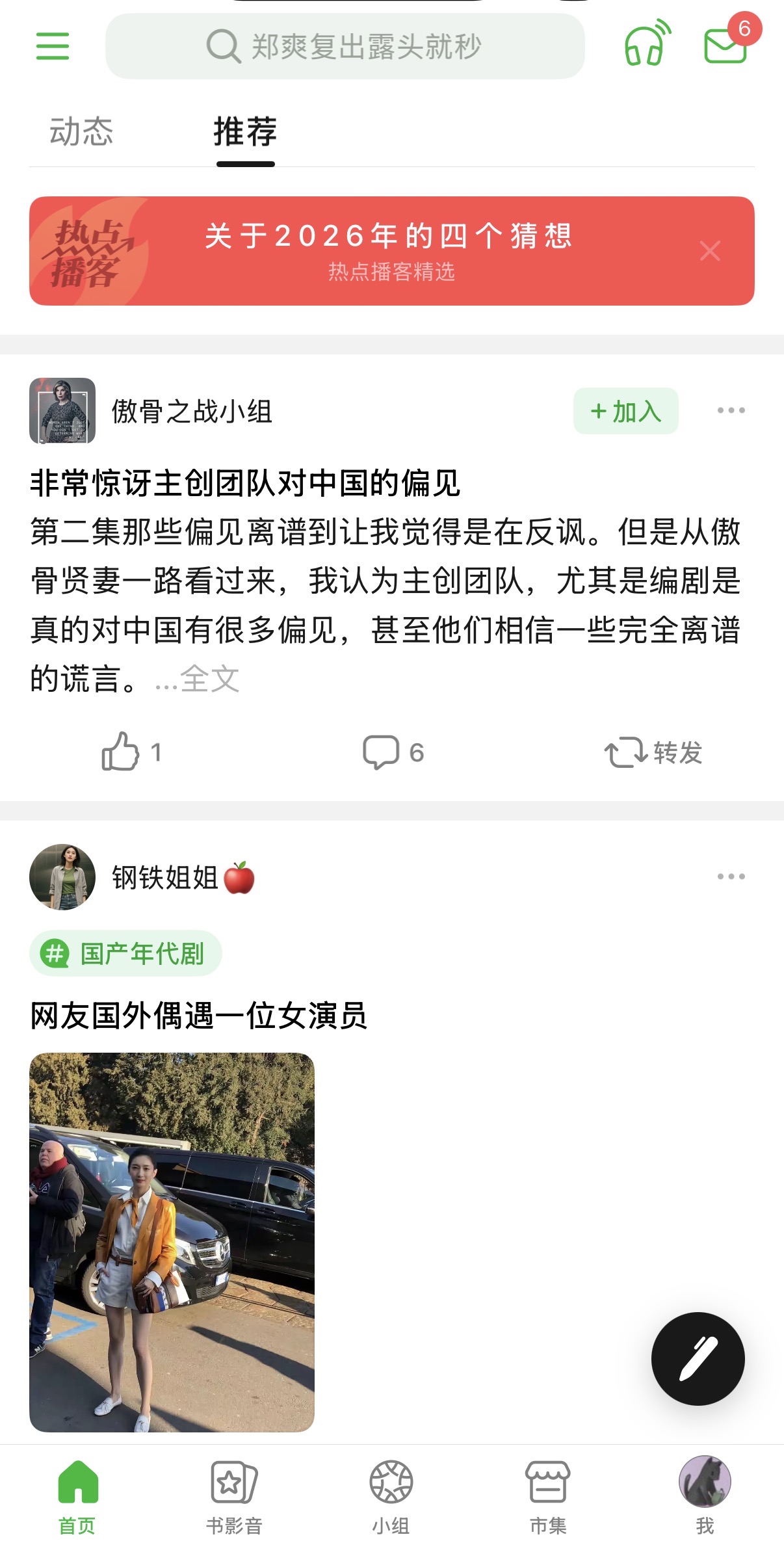Join the 傲骨之战小组 group
The width and height of the screenshot is (784, 1567).
(625, 411)
